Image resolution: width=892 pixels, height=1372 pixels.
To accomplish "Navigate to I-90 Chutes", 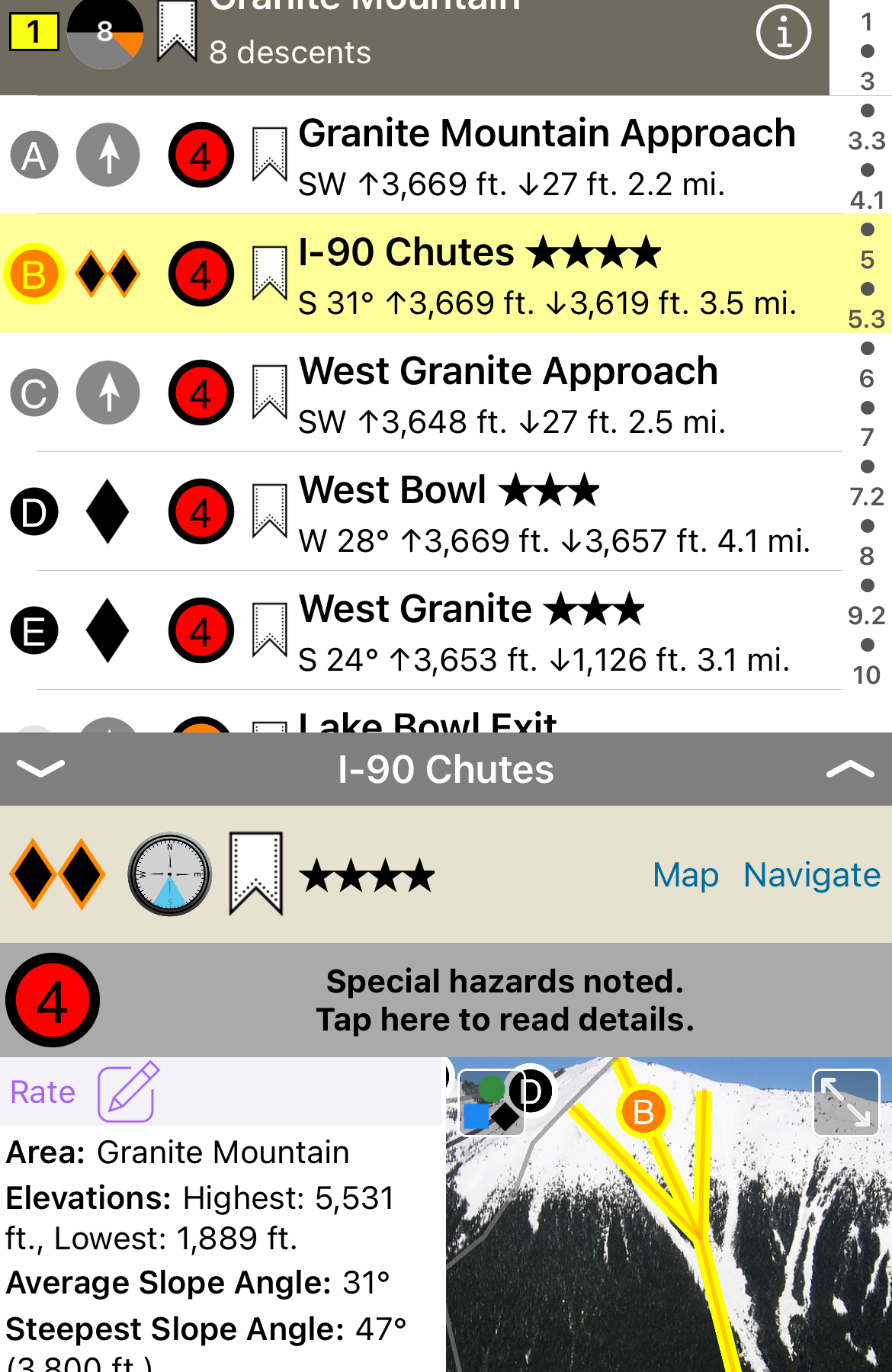I will (811, 875).
